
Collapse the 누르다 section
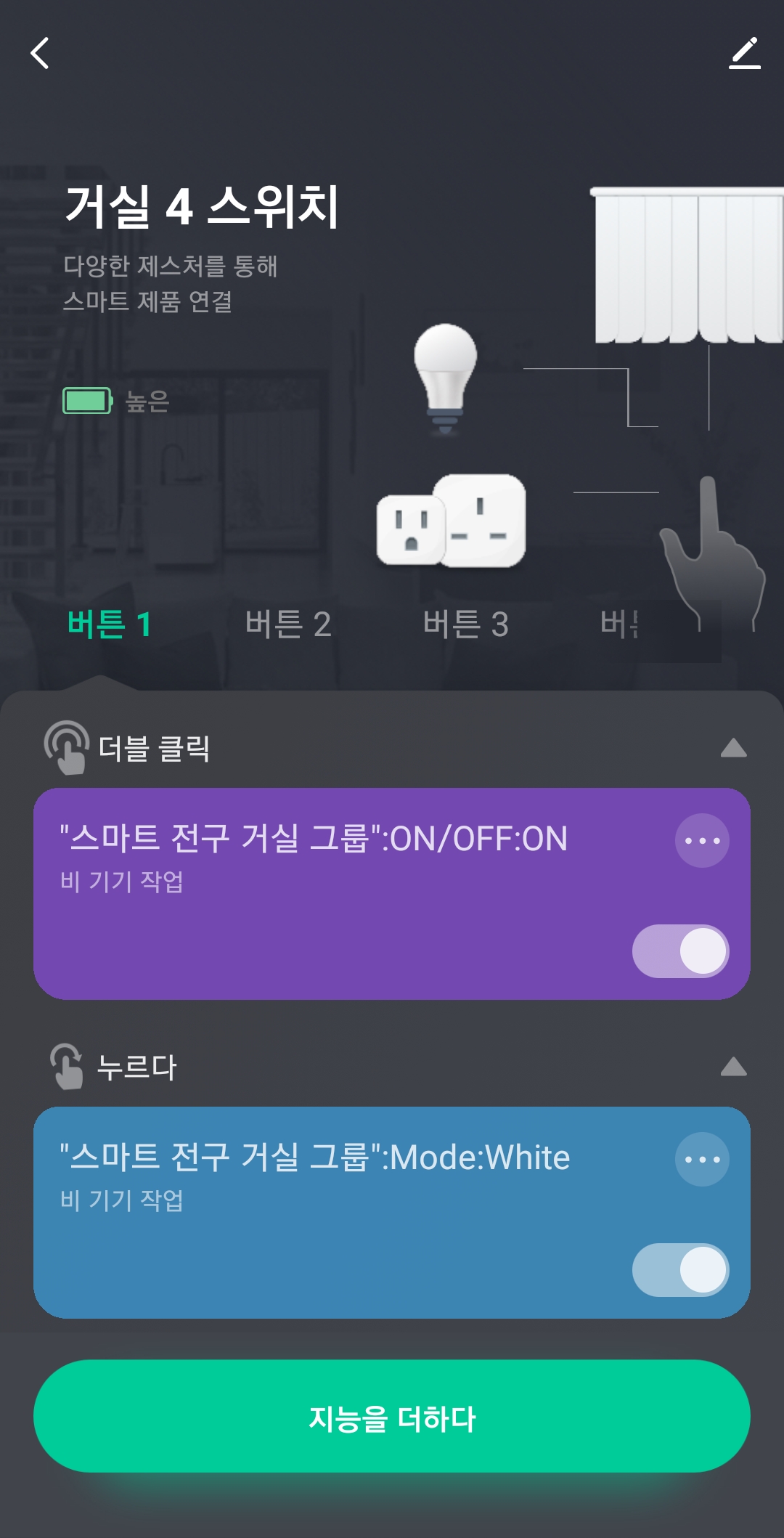733,1067
